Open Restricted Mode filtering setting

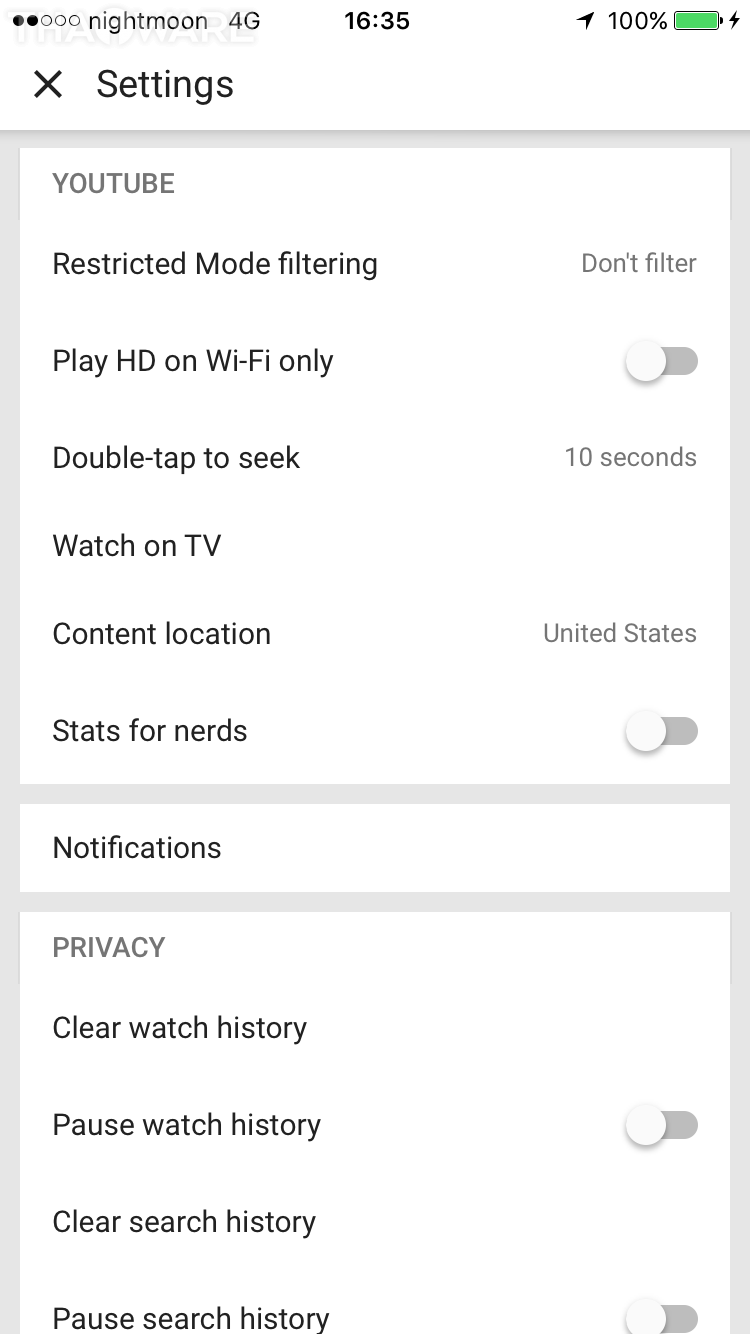point(374,264)
